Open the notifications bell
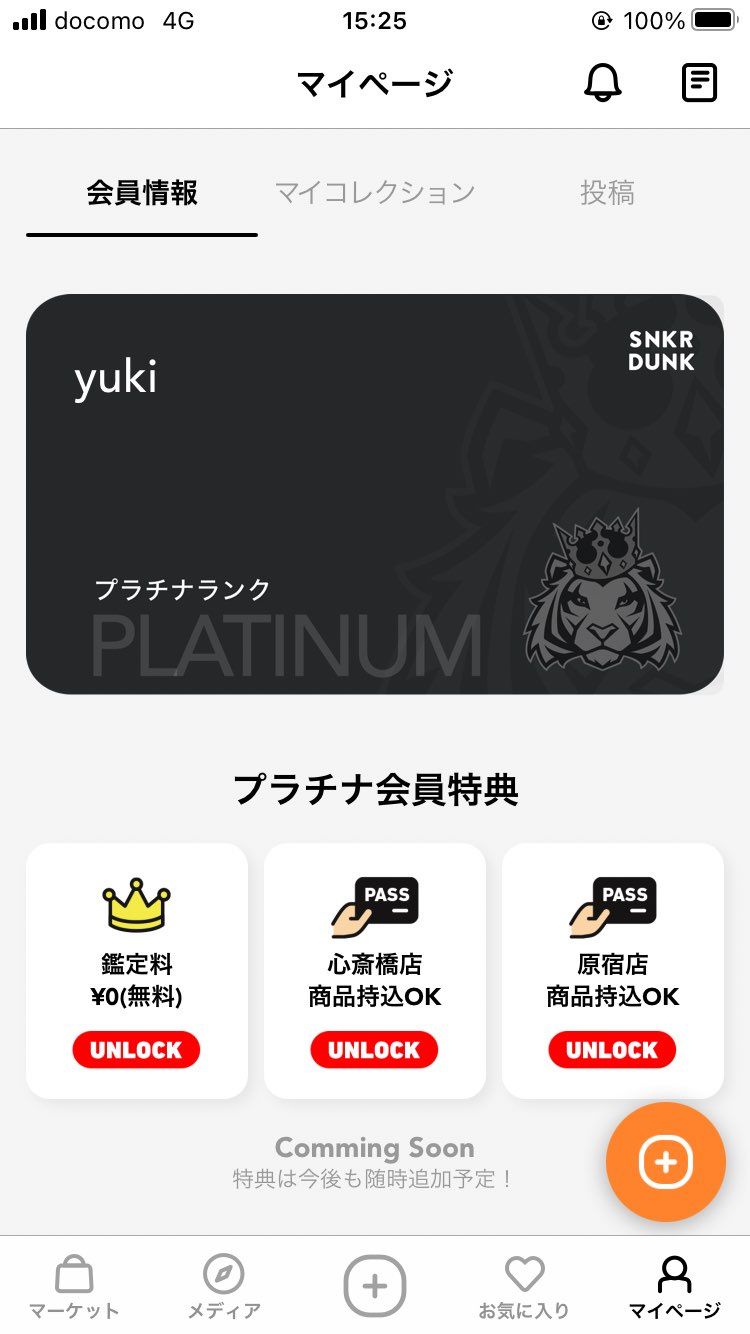The height and width of the screenshot is (1334, 750). tap(603, 83)
